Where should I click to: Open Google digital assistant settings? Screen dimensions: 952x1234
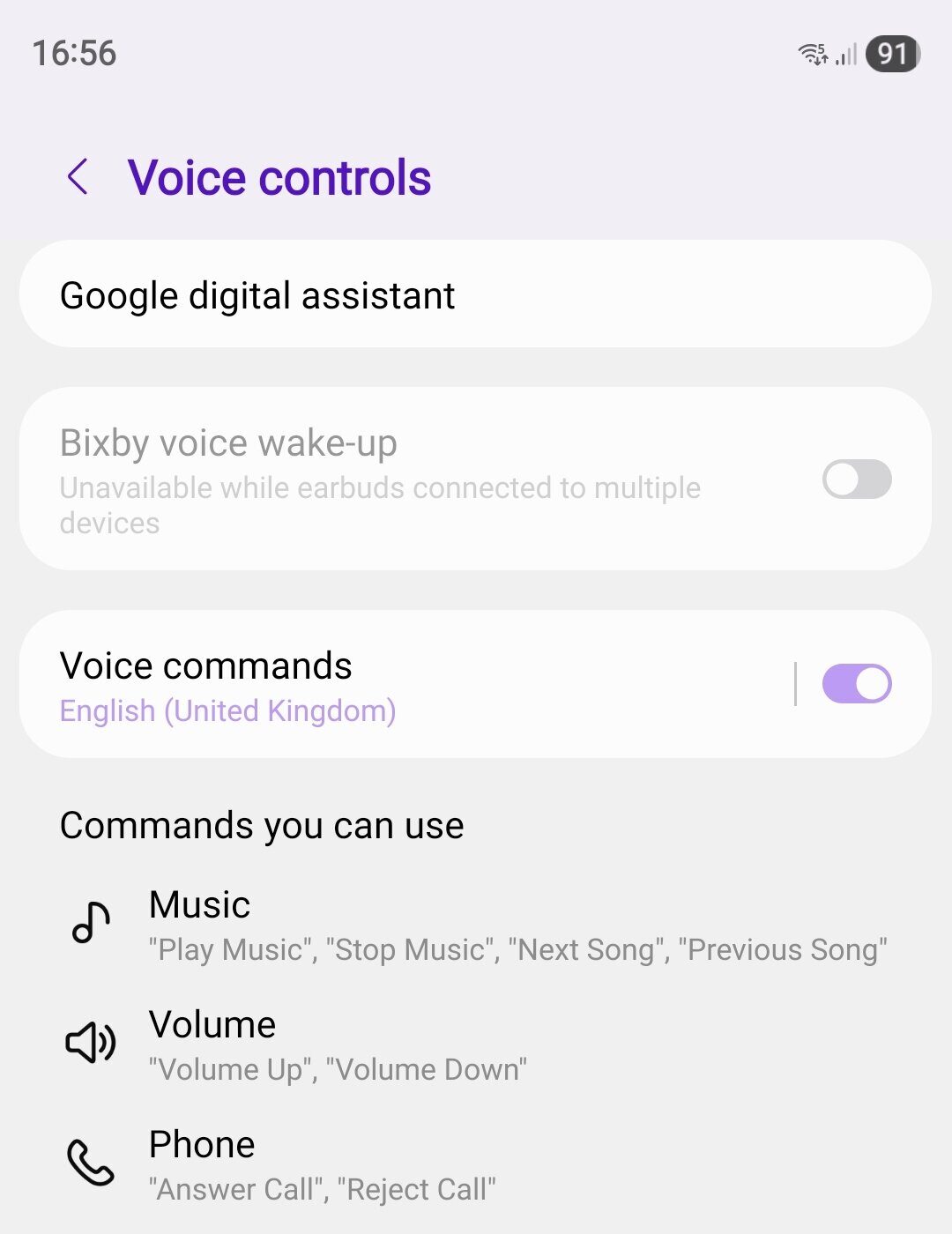(476, 294)
